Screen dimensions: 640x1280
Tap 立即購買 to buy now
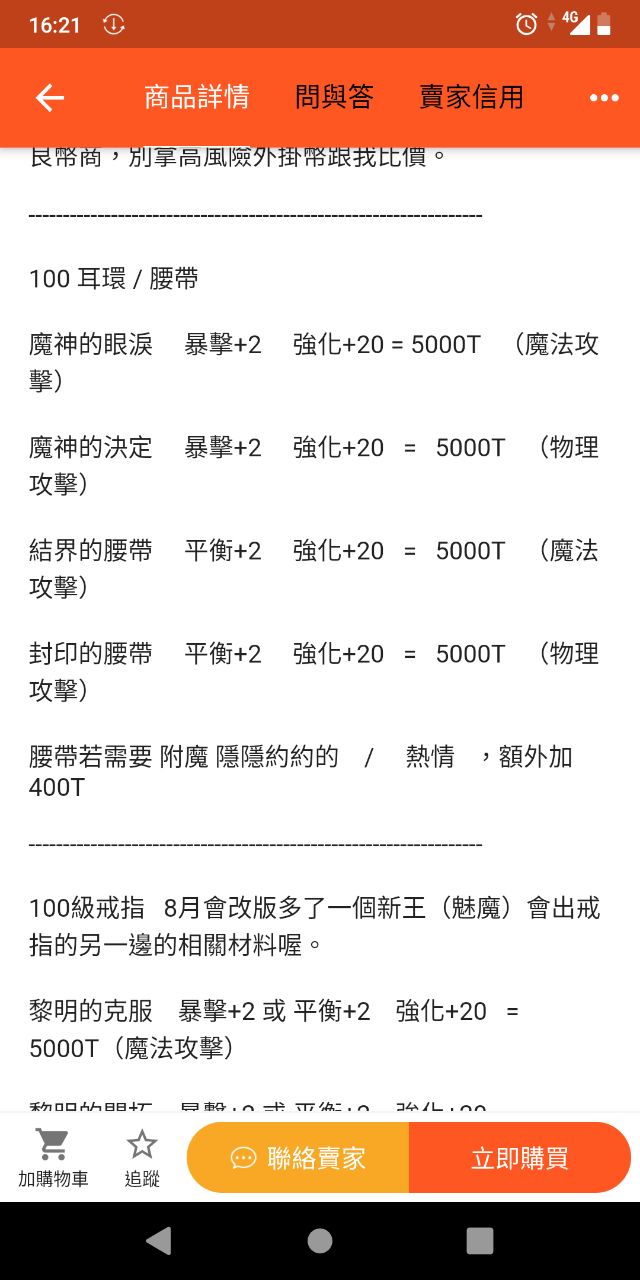click(520, 1158)
